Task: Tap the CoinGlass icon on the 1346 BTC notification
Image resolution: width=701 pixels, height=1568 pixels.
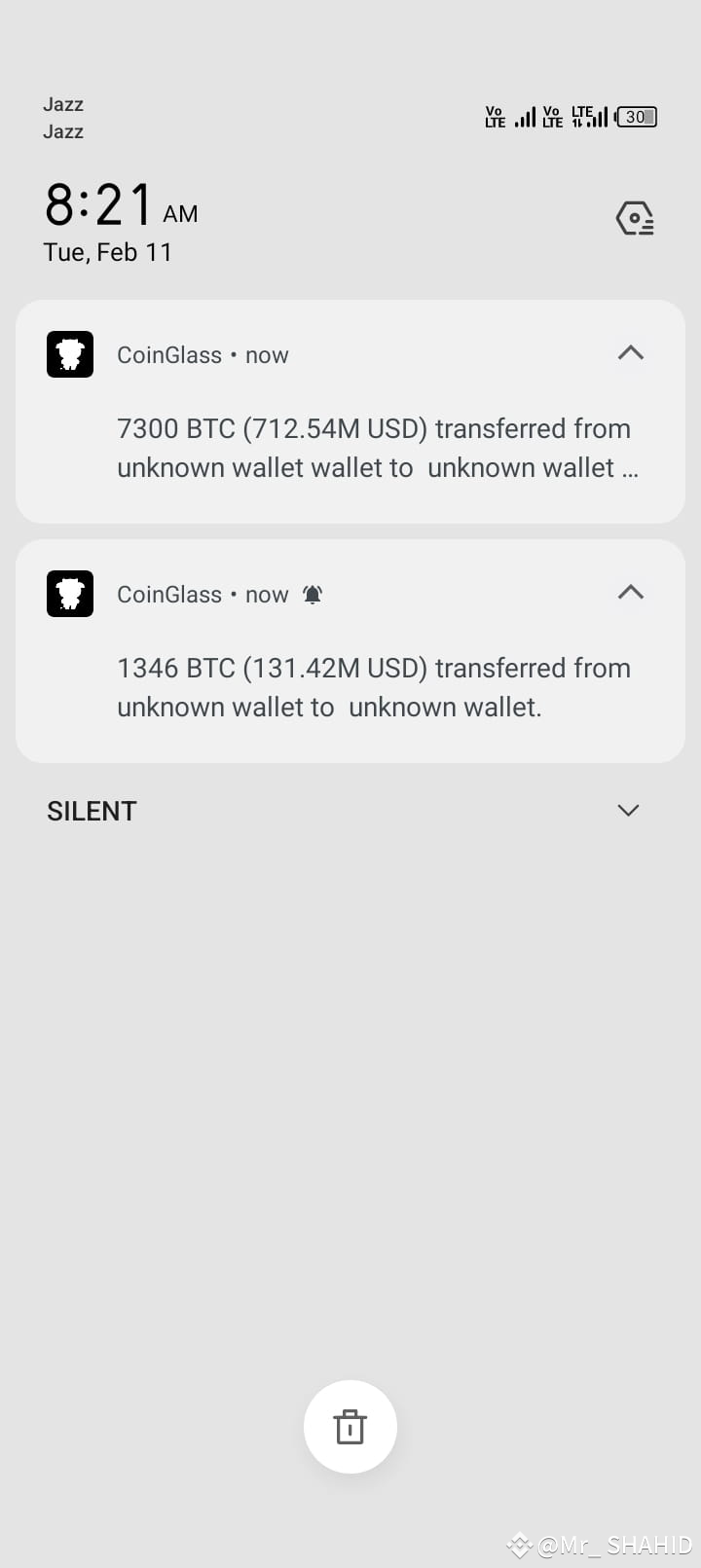Action: [x=69, y=594]
